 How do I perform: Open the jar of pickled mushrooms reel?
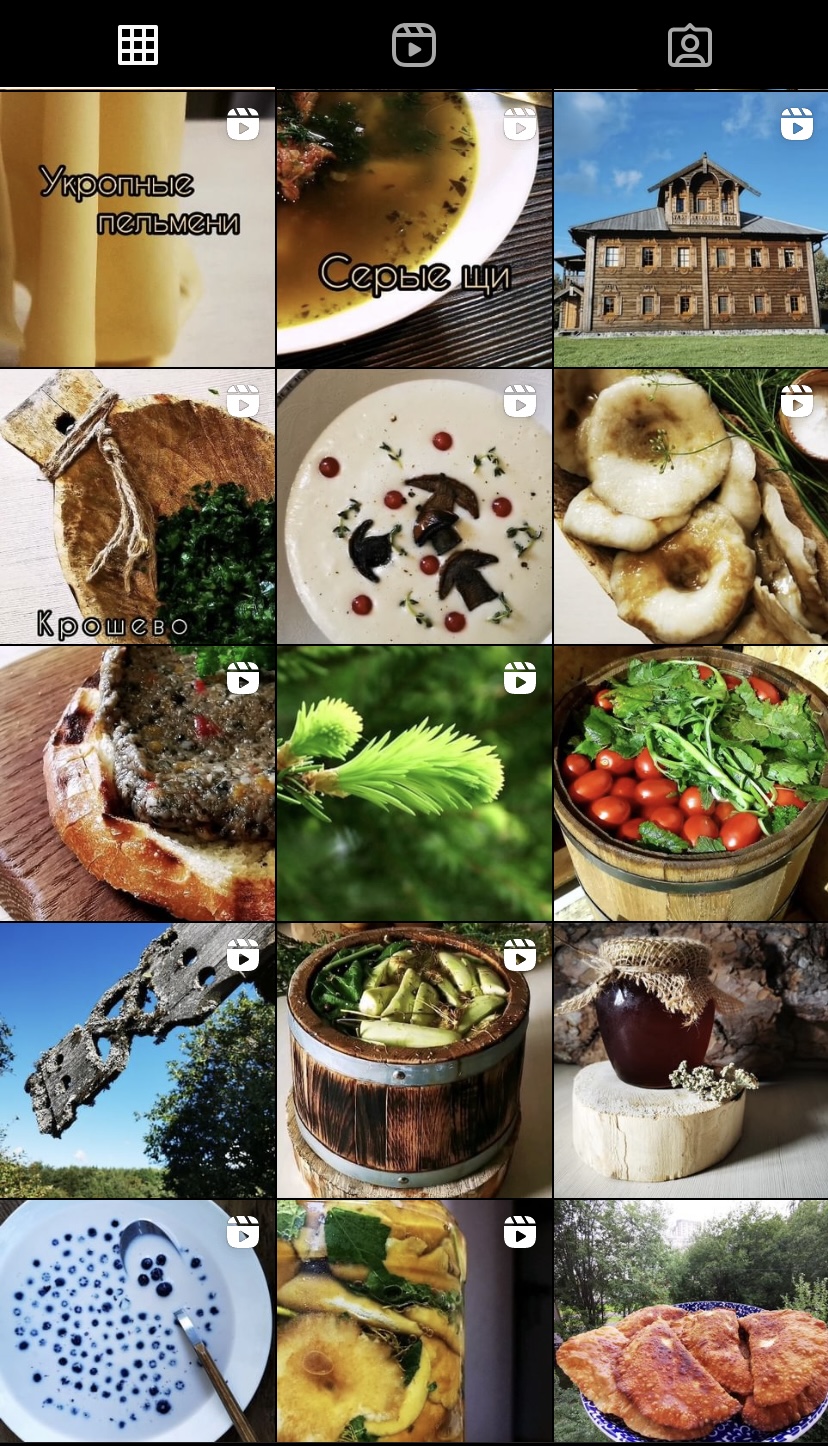[414, 1320]
